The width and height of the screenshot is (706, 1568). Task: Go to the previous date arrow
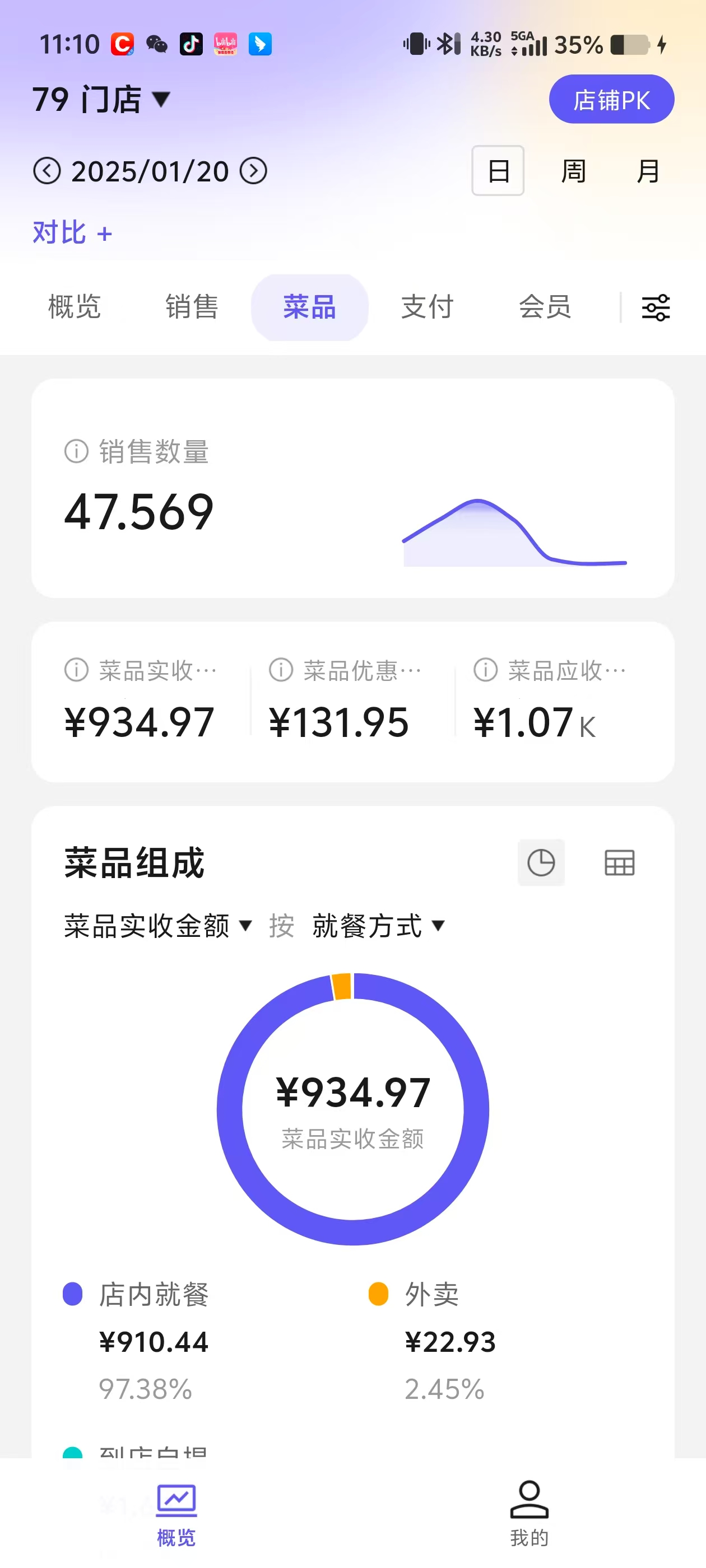(x=47, y=171)
